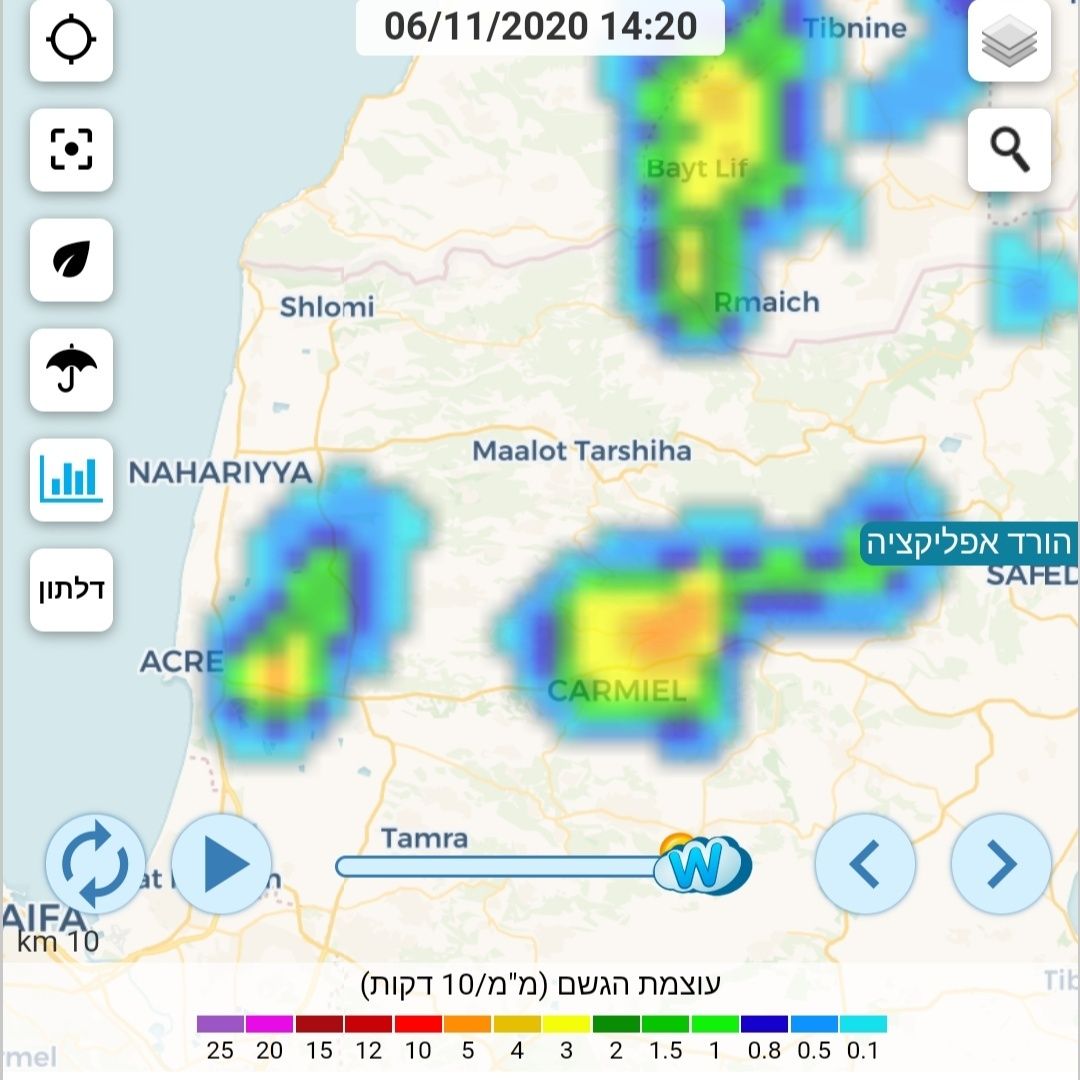Image resolution: width=1080 pixels, height=1080 pixels.
Task: Open the leaf icon layer
Action: tap(71, 260)
